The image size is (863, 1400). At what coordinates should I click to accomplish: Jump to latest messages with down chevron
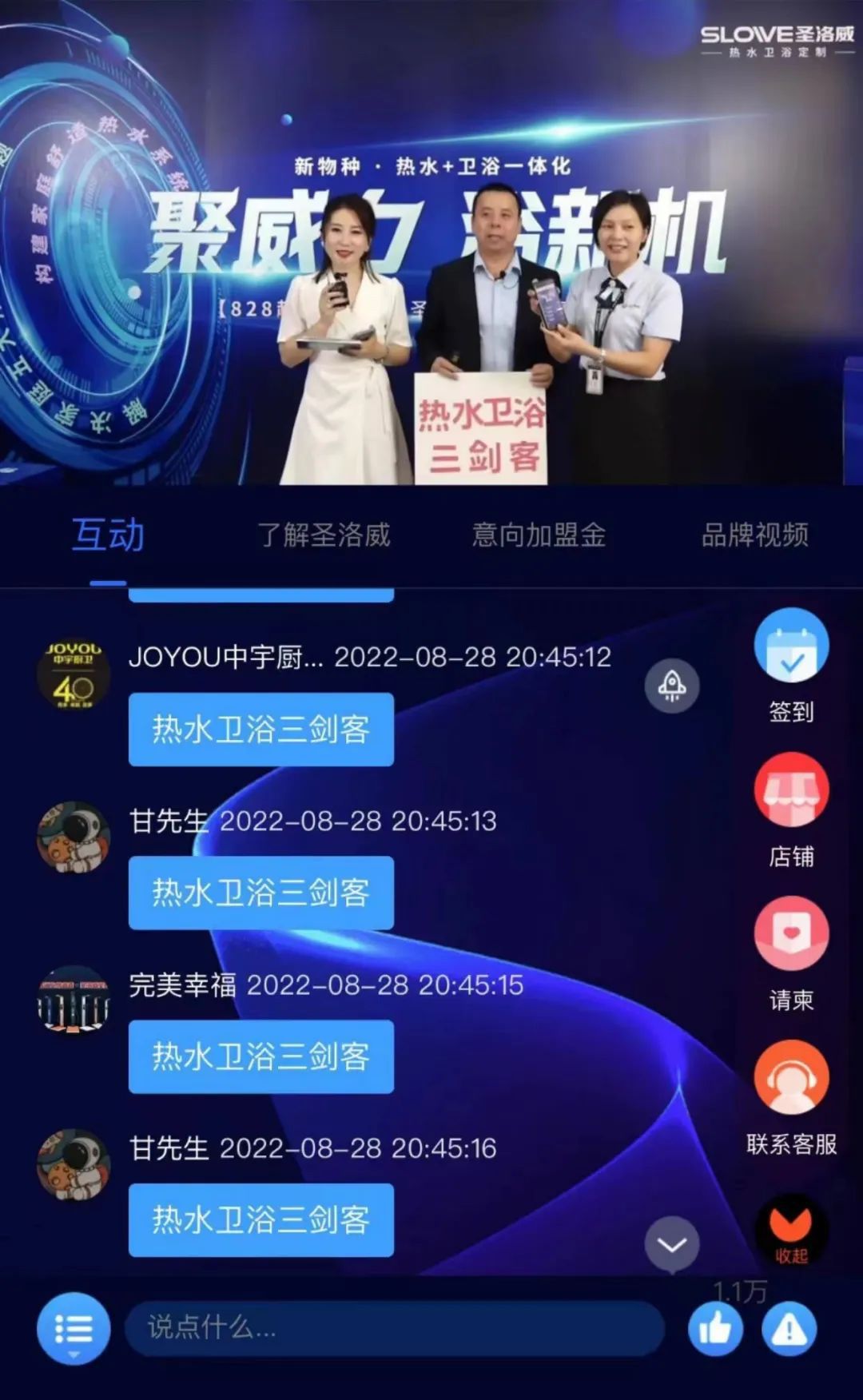click(672, 1244)
